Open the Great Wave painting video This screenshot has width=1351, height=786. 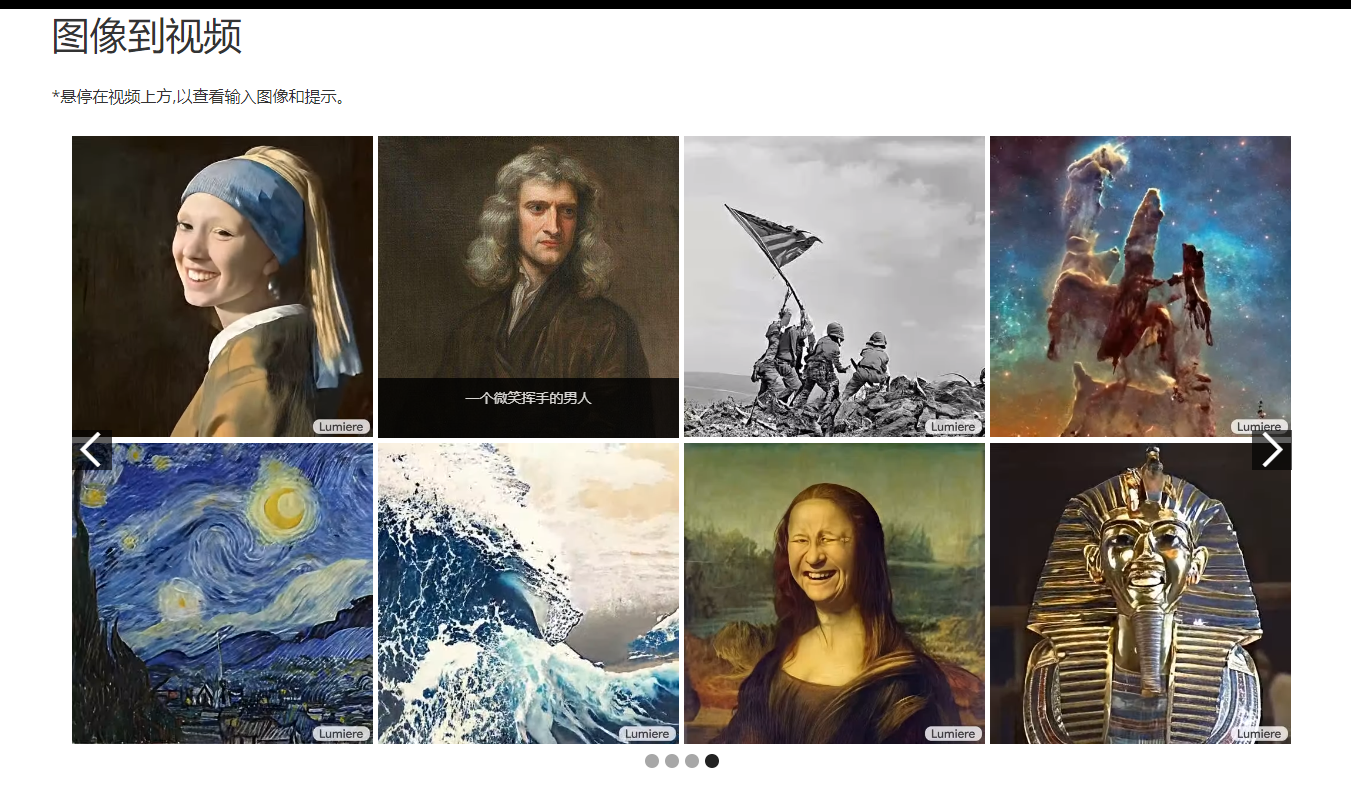[528, 593]
